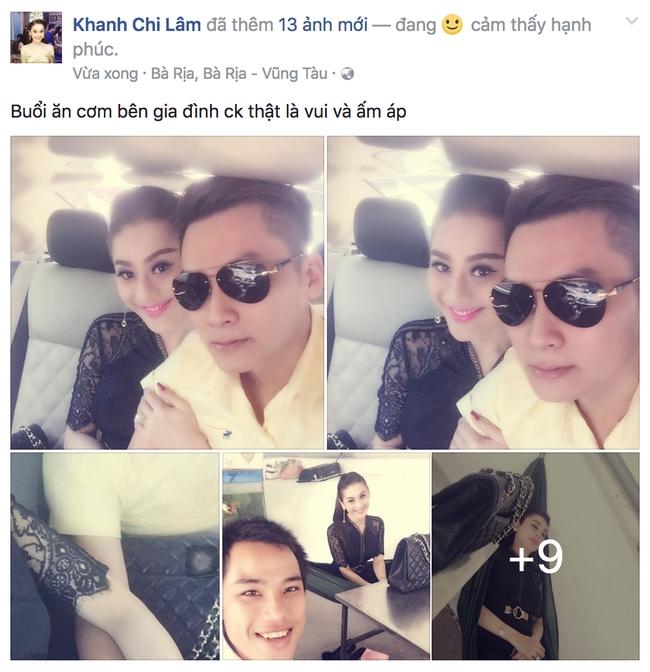650x672 pixels.
Task: Open the lace sleeve and handbag photo
Action: coord(115,555)
